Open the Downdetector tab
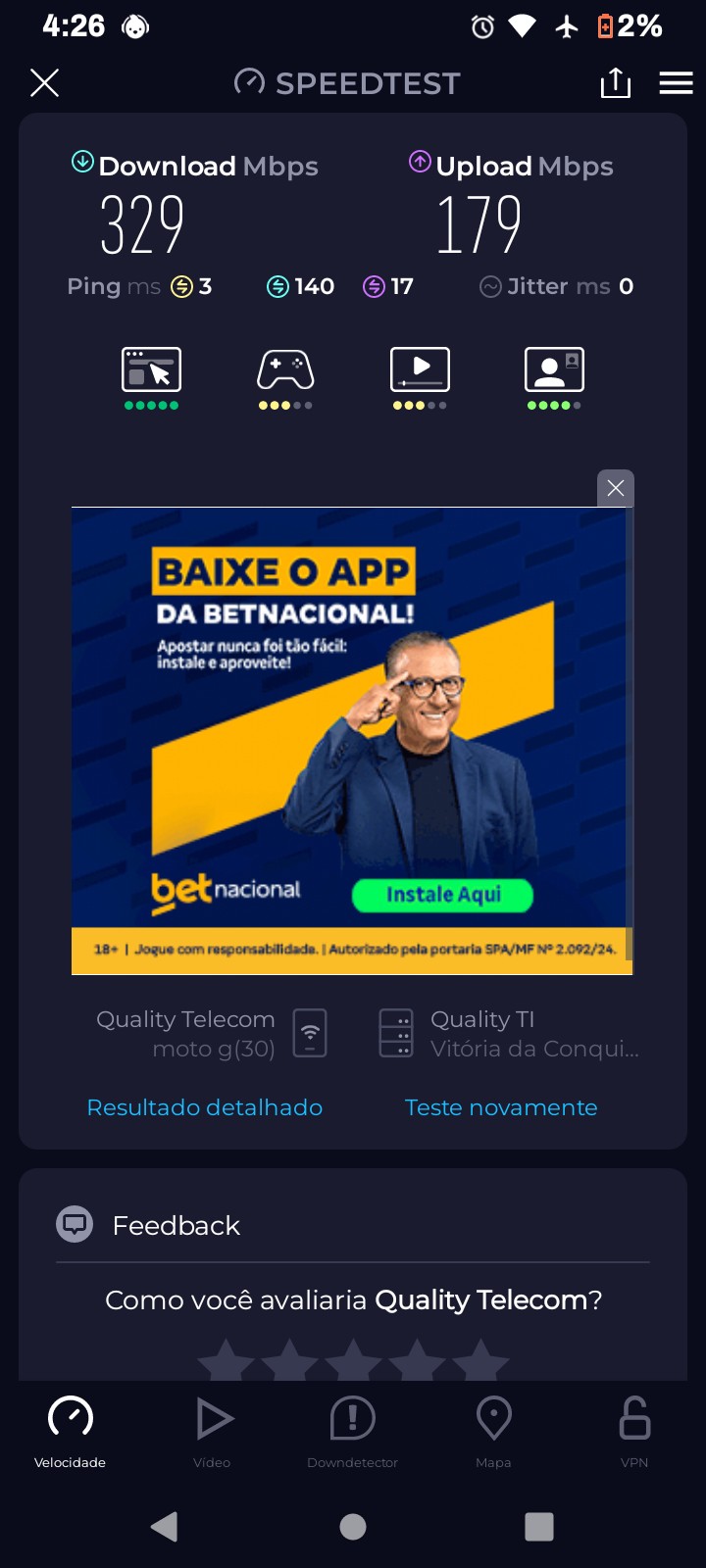 [x=353, y=1432]
